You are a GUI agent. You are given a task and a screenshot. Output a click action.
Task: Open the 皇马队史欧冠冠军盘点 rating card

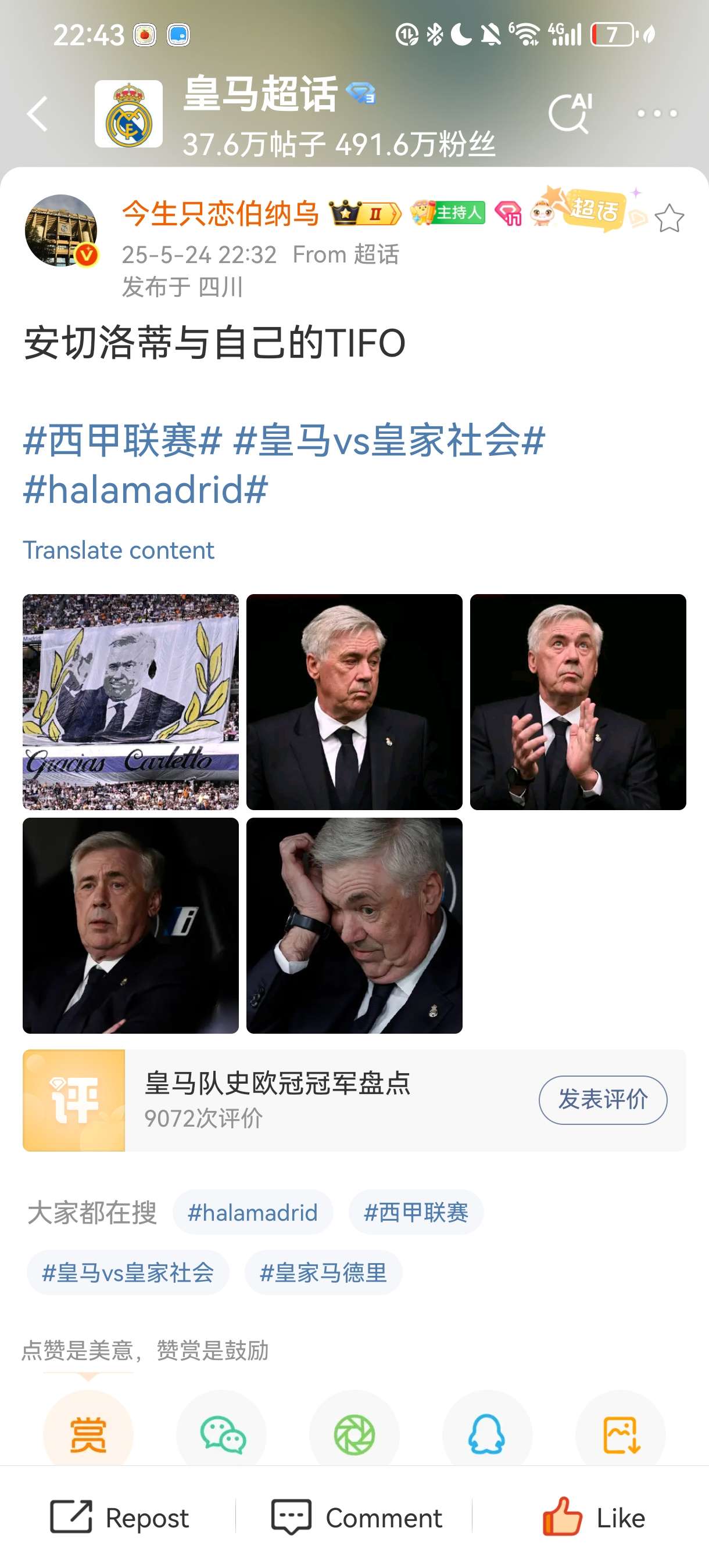(x=277, y=1099)
